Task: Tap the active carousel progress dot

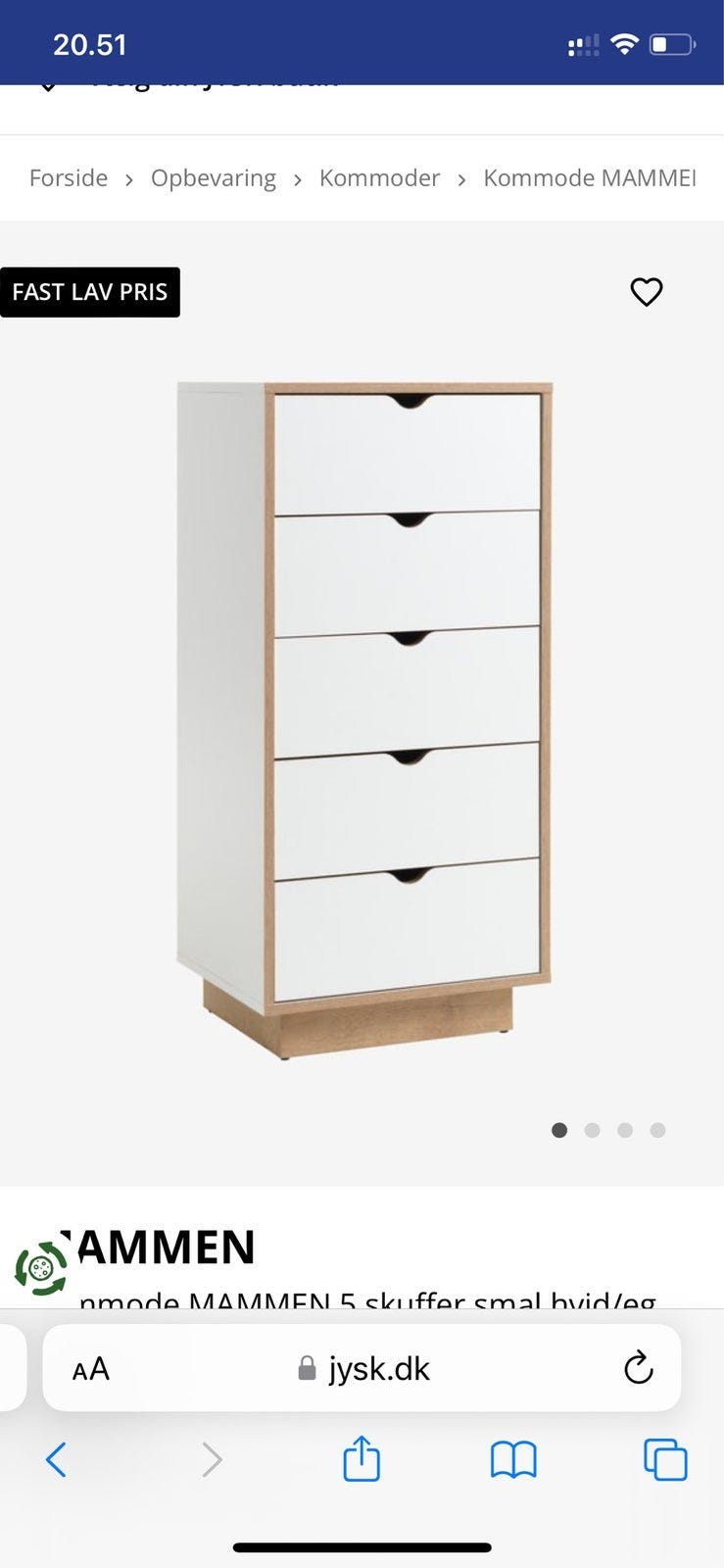Action: pyautogui.click(x=559, y=1130)
